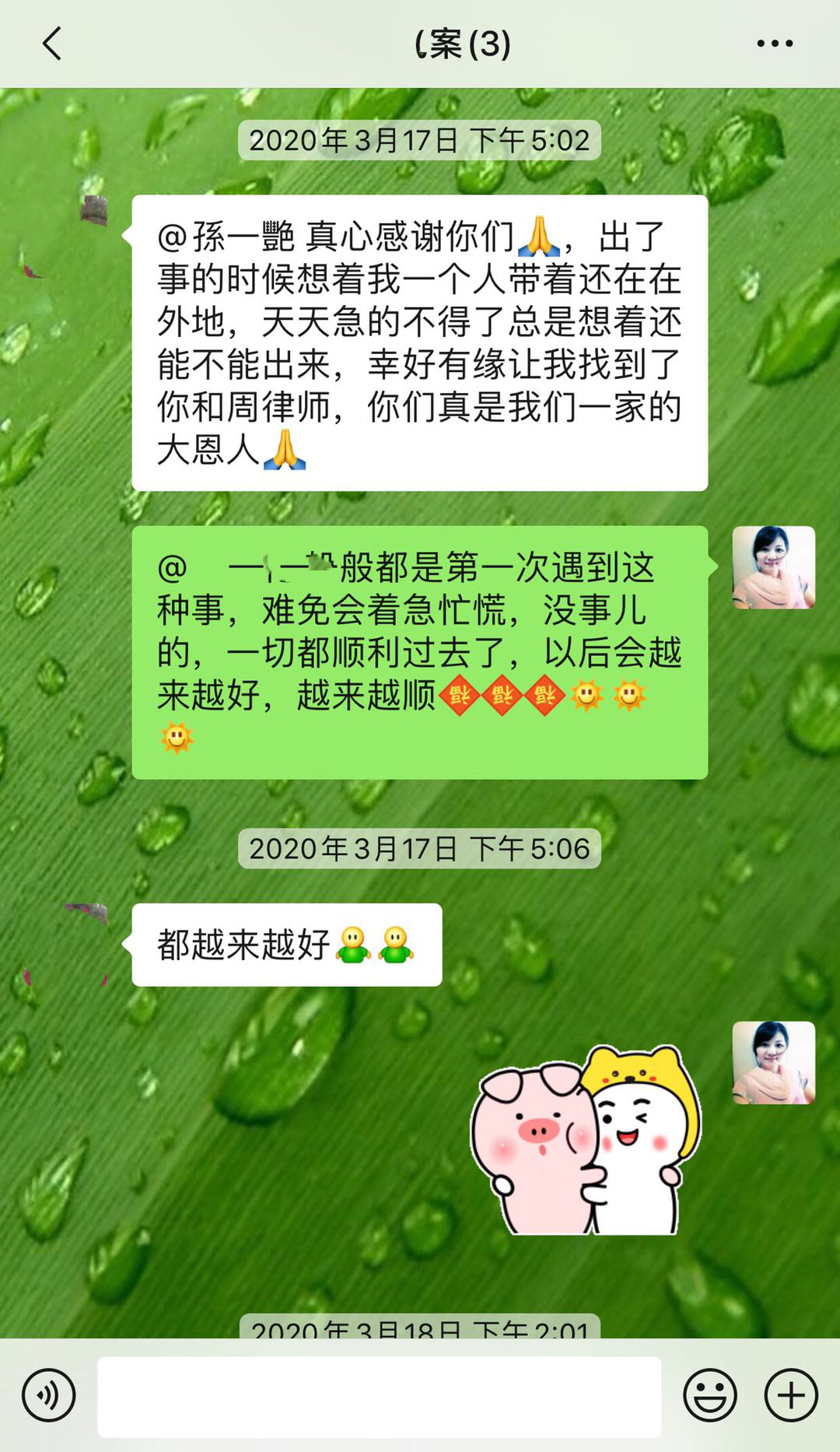Open the pig and bear hugging sticker
The image size is (840, 1452).
pos(585,1141)
